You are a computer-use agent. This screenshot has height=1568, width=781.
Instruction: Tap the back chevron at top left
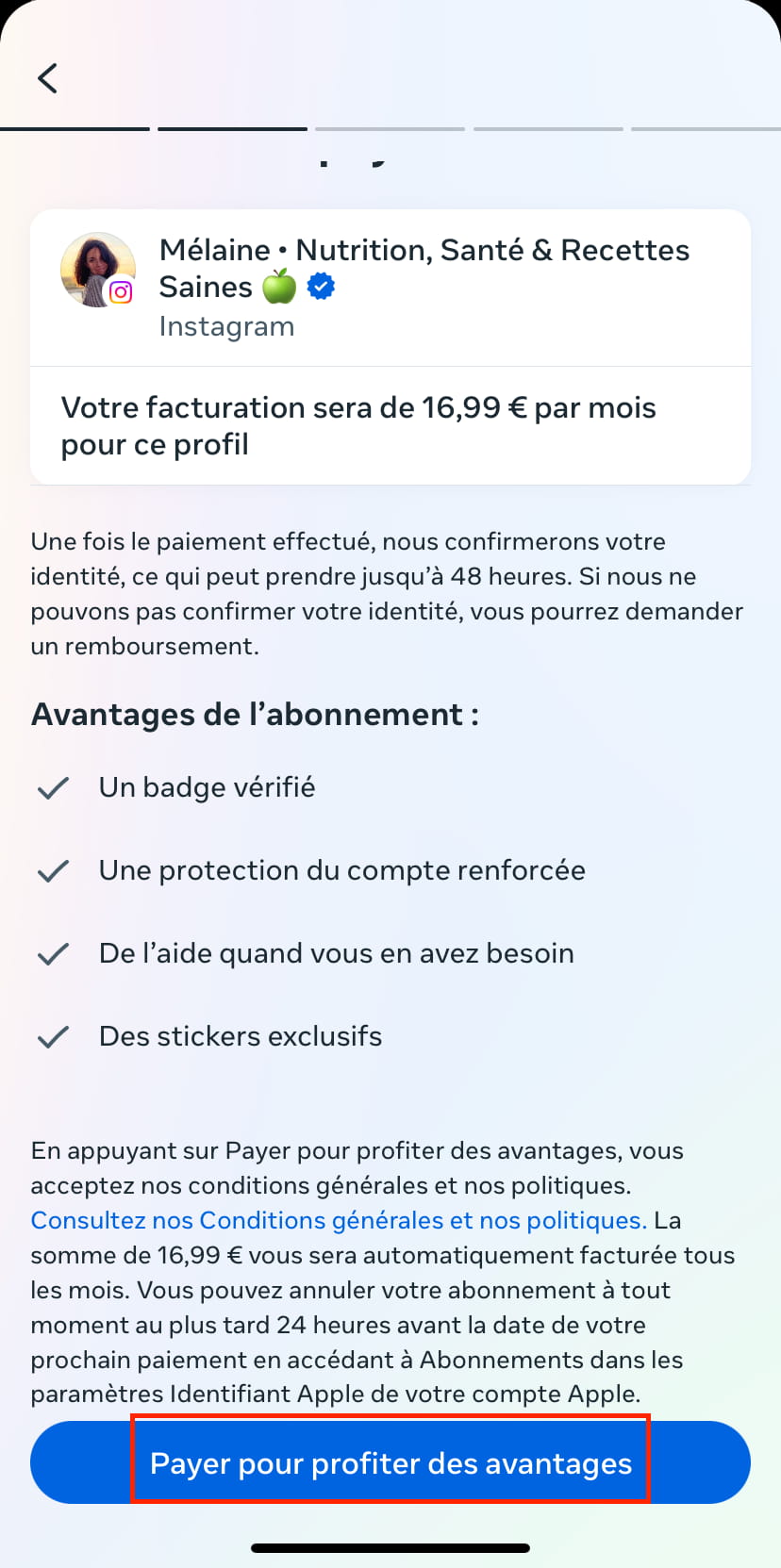click(x=48, y=78)
